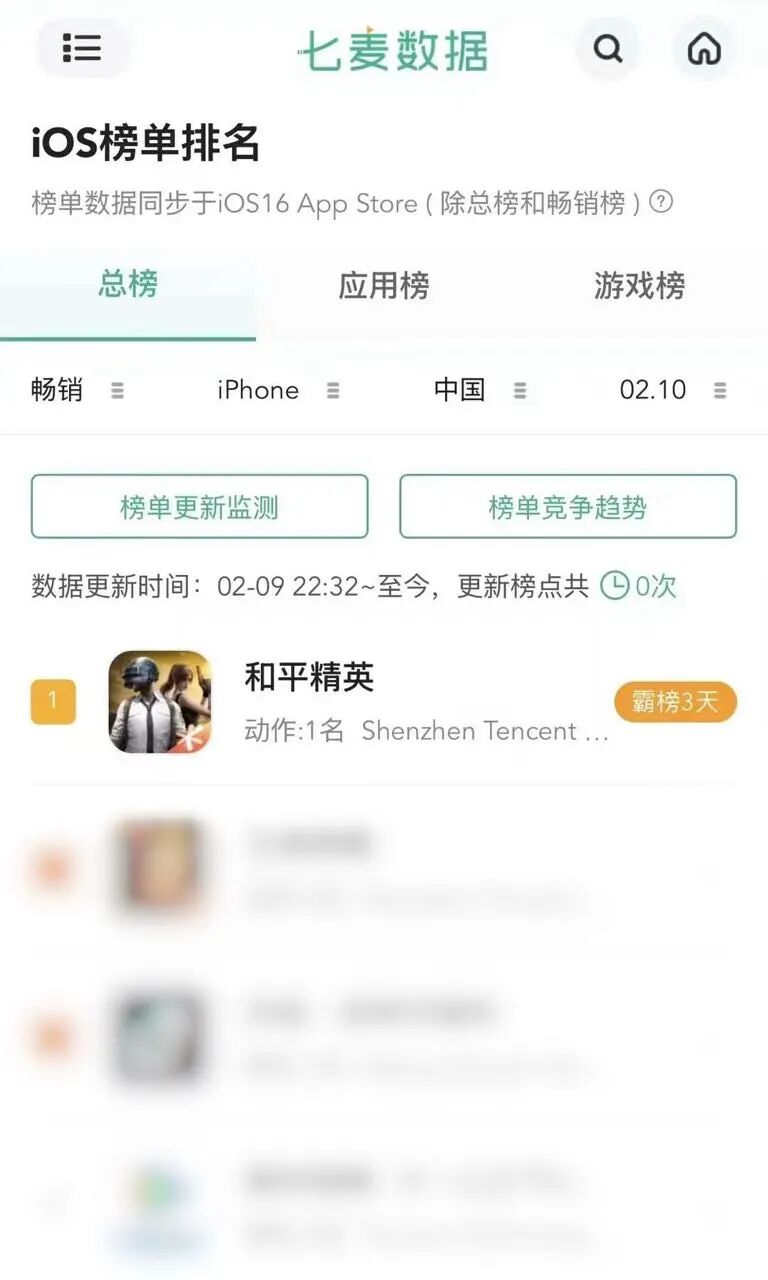Click the 榜单竞争趋势 button
Screen dimensions: 768x1280
pos(568,506)
